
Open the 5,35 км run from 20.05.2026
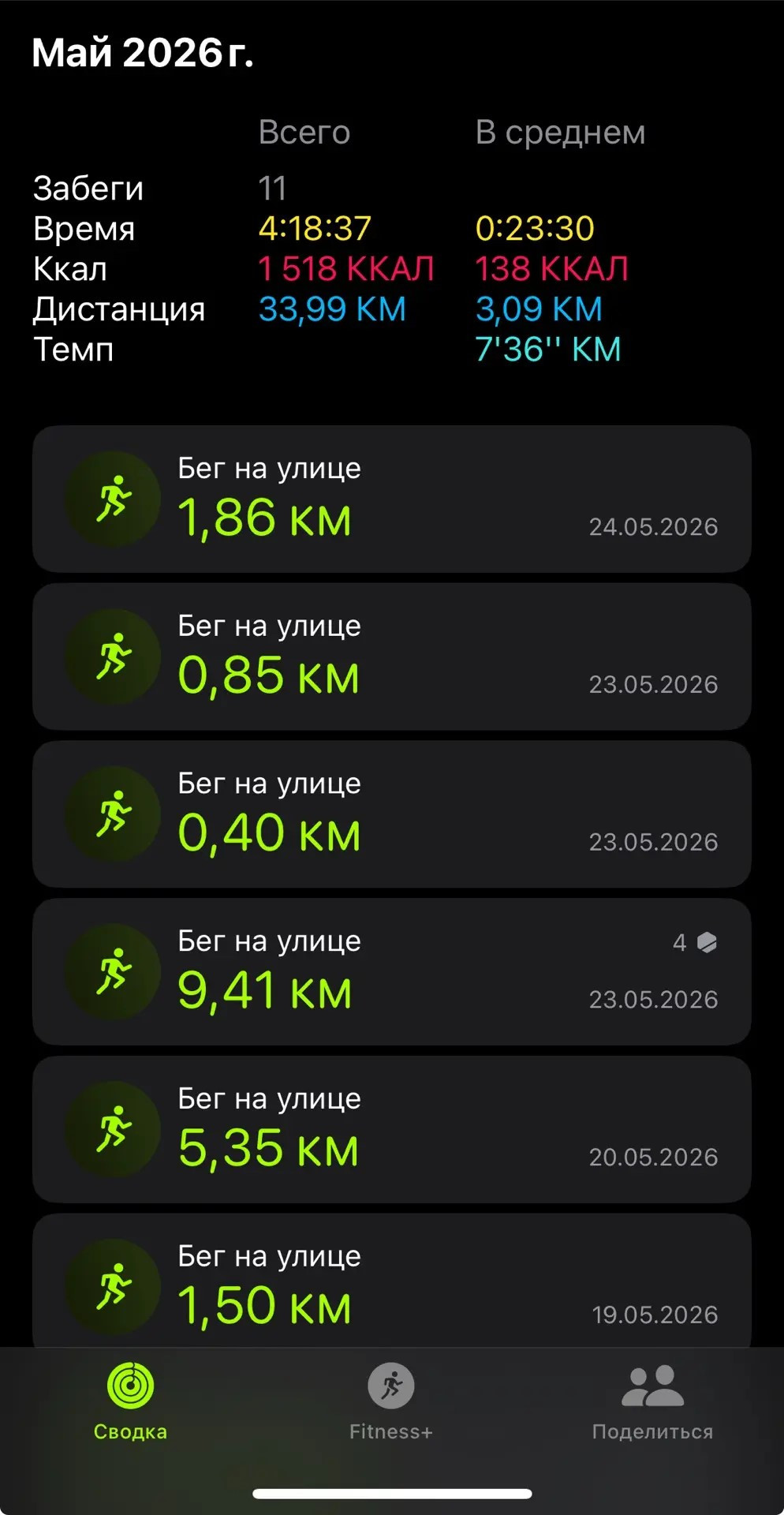coord(392,1129)
